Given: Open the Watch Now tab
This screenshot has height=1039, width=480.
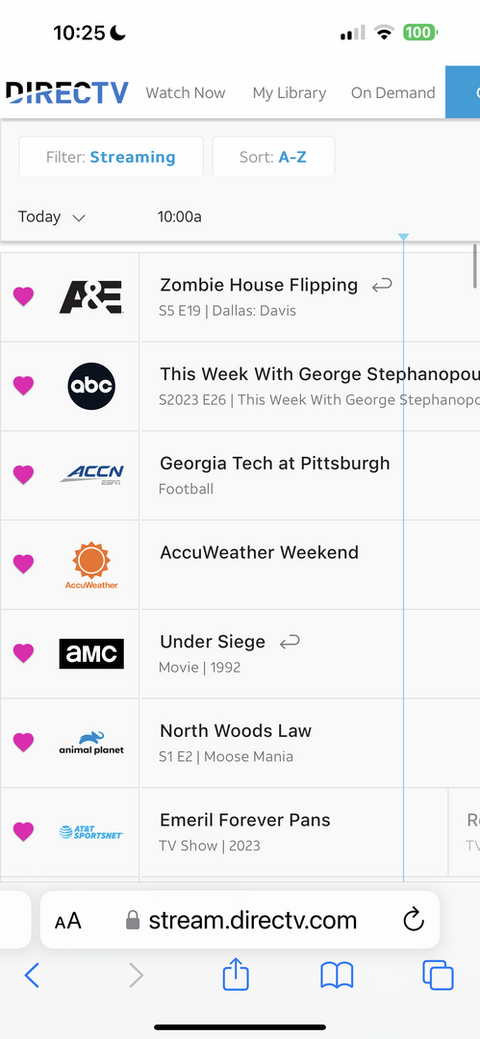Looking at the screenshot, I should coord(185,93).
